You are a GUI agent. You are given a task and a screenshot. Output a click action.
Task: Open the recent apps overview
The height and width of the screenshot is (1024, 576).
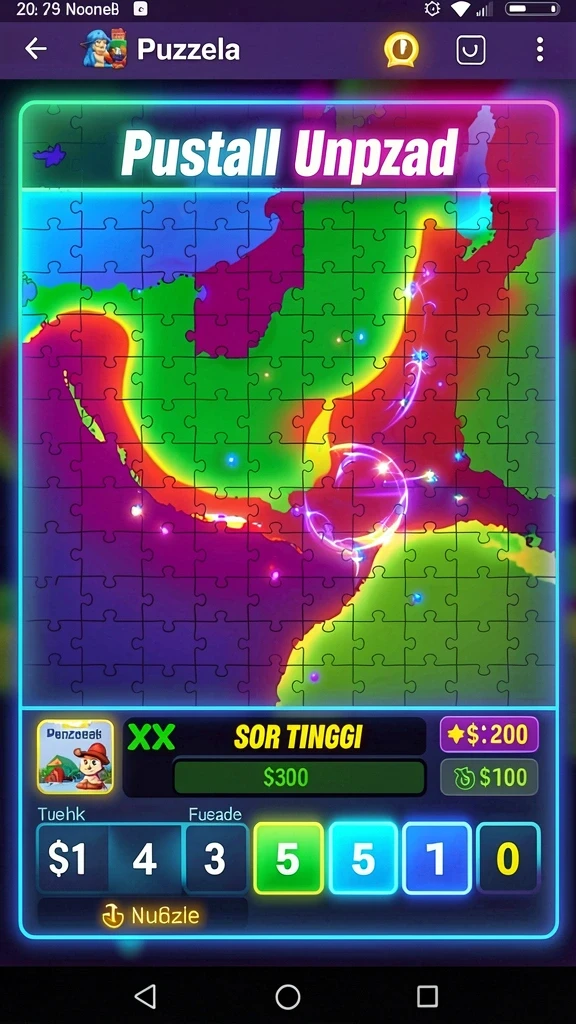(x=427, y=997)
